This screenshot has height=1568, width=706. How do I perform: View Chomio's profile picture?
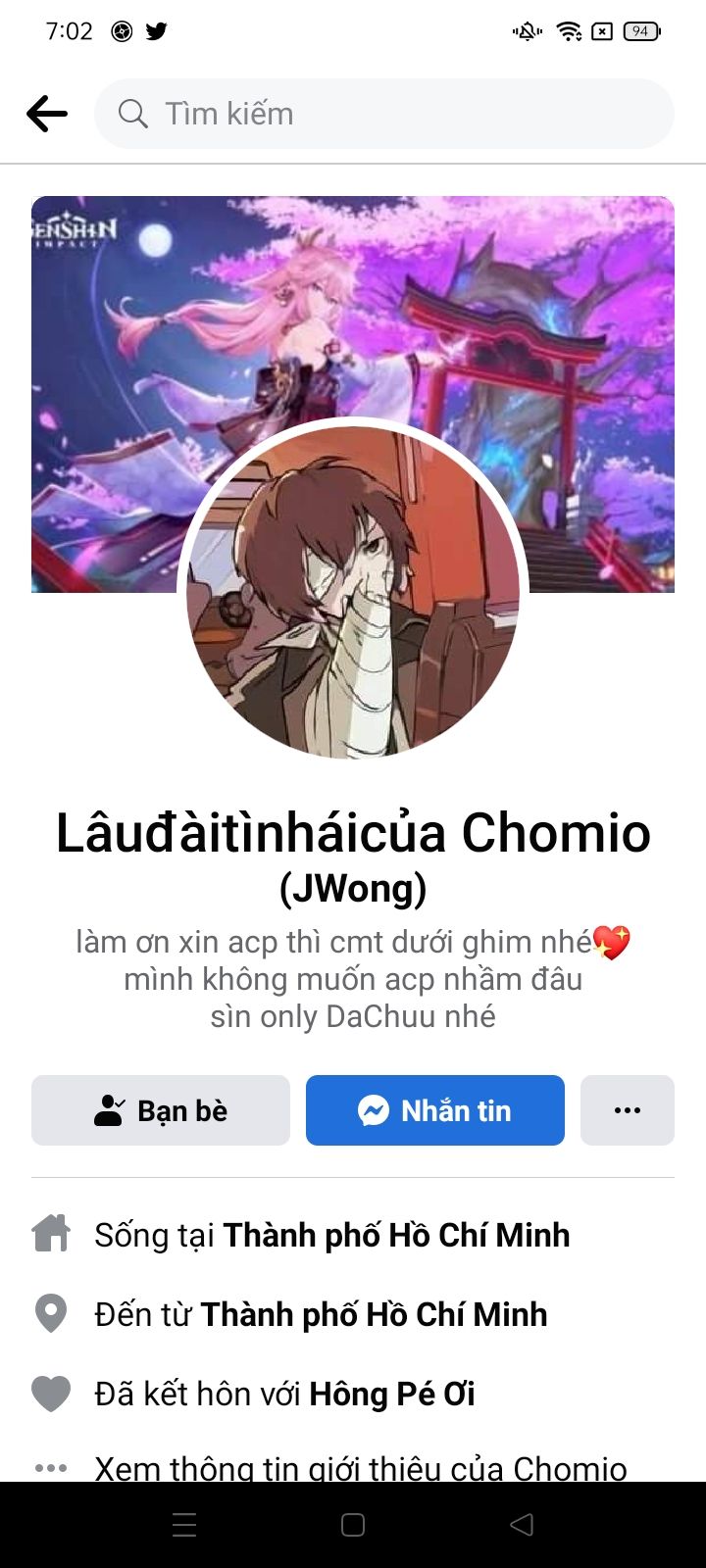pyautogui.click(x=353, y=592)
